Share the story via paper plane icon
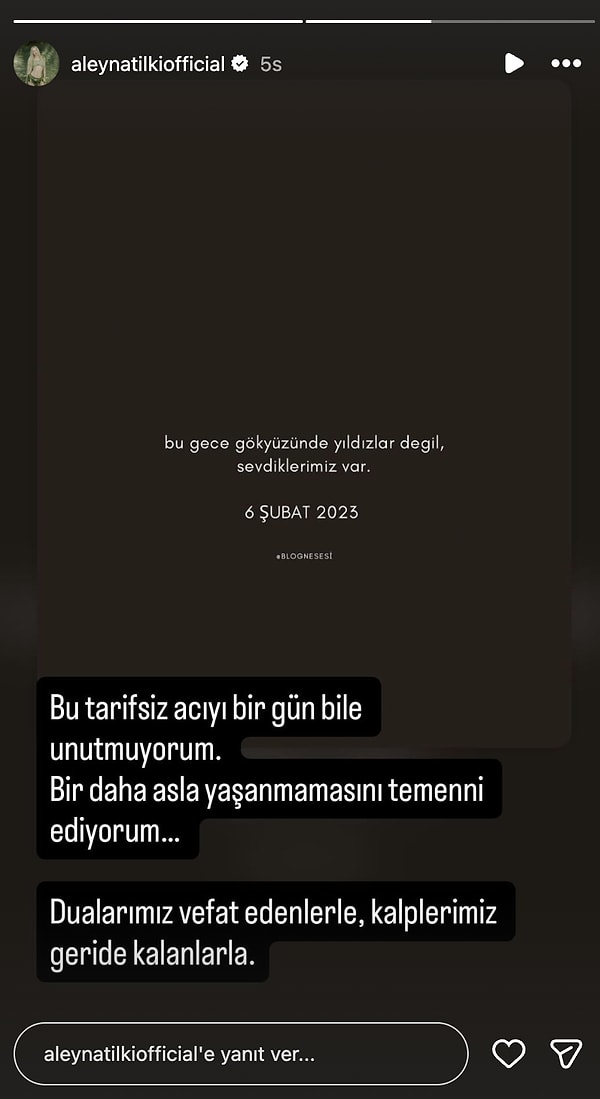600x1099 pixels. click(x=566, y=1054)
